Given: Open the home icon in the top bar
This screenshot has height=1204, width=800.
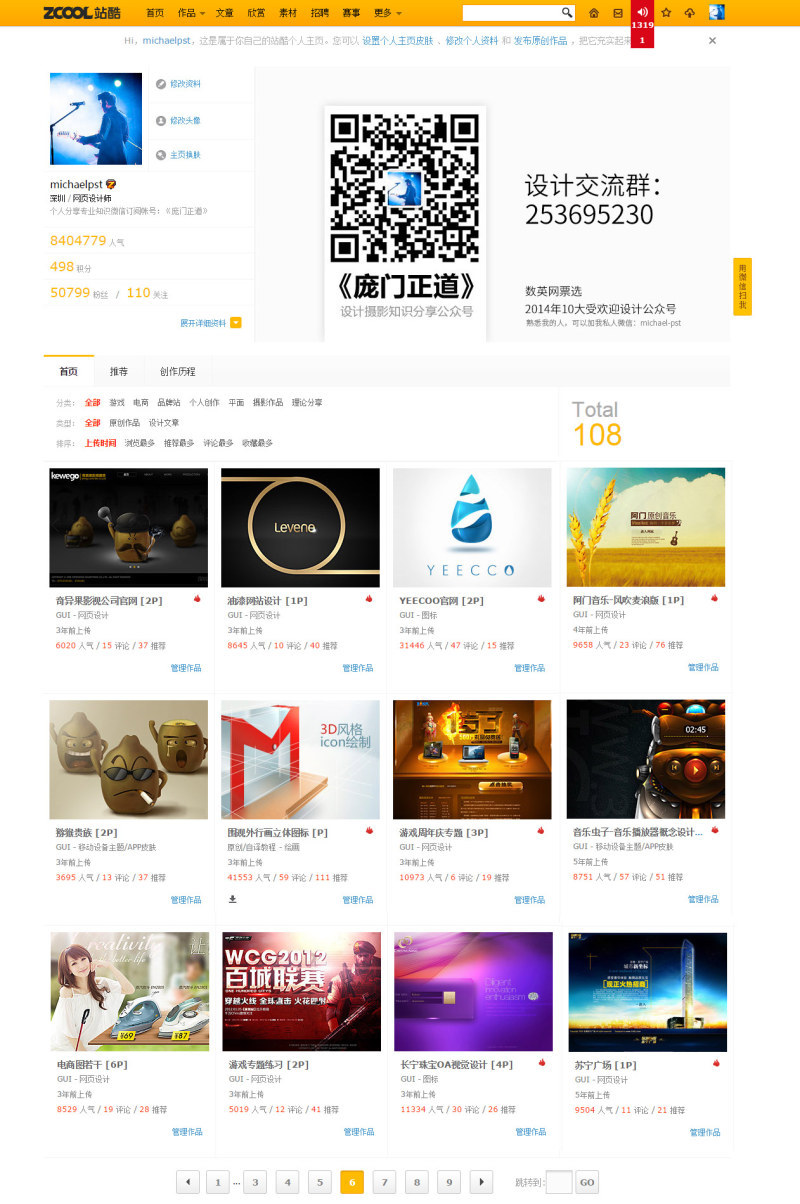Looking at the screenshot, I should pyautogui.click(x=594, y=13).
